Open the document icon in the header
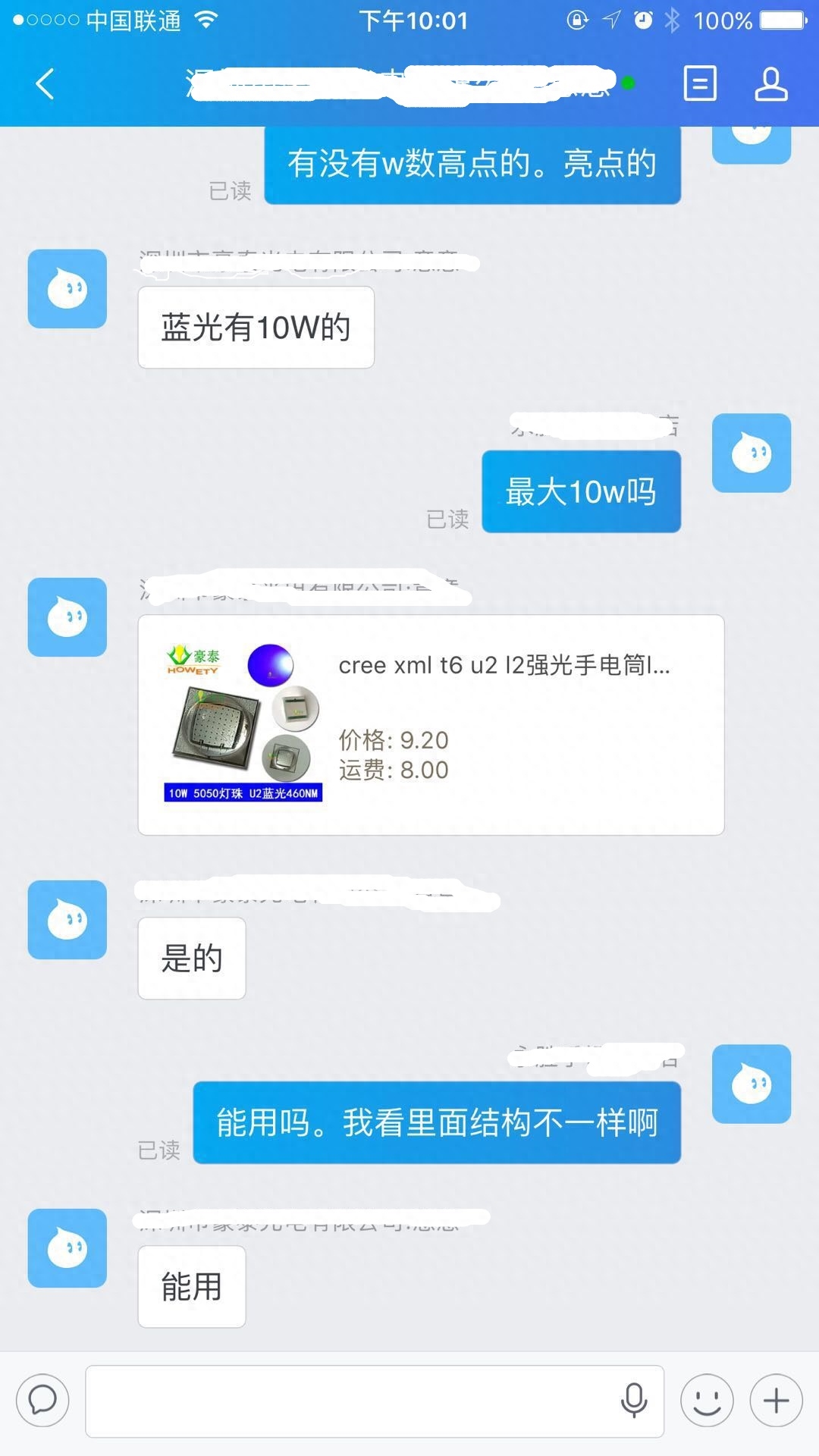The image size is (819, 1456). tap(699, 83)
